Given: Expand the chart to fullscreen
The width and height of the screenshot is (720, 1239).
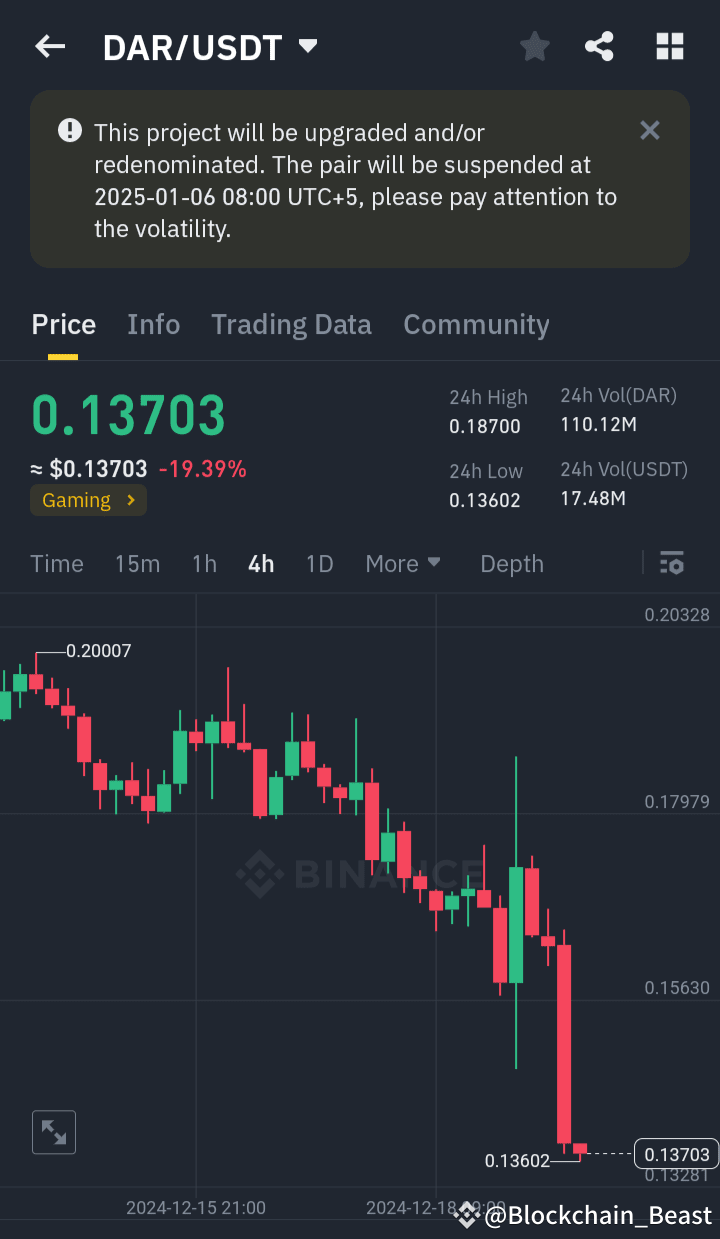Looking at the screenshot, I should click(x=53, y=1131).
